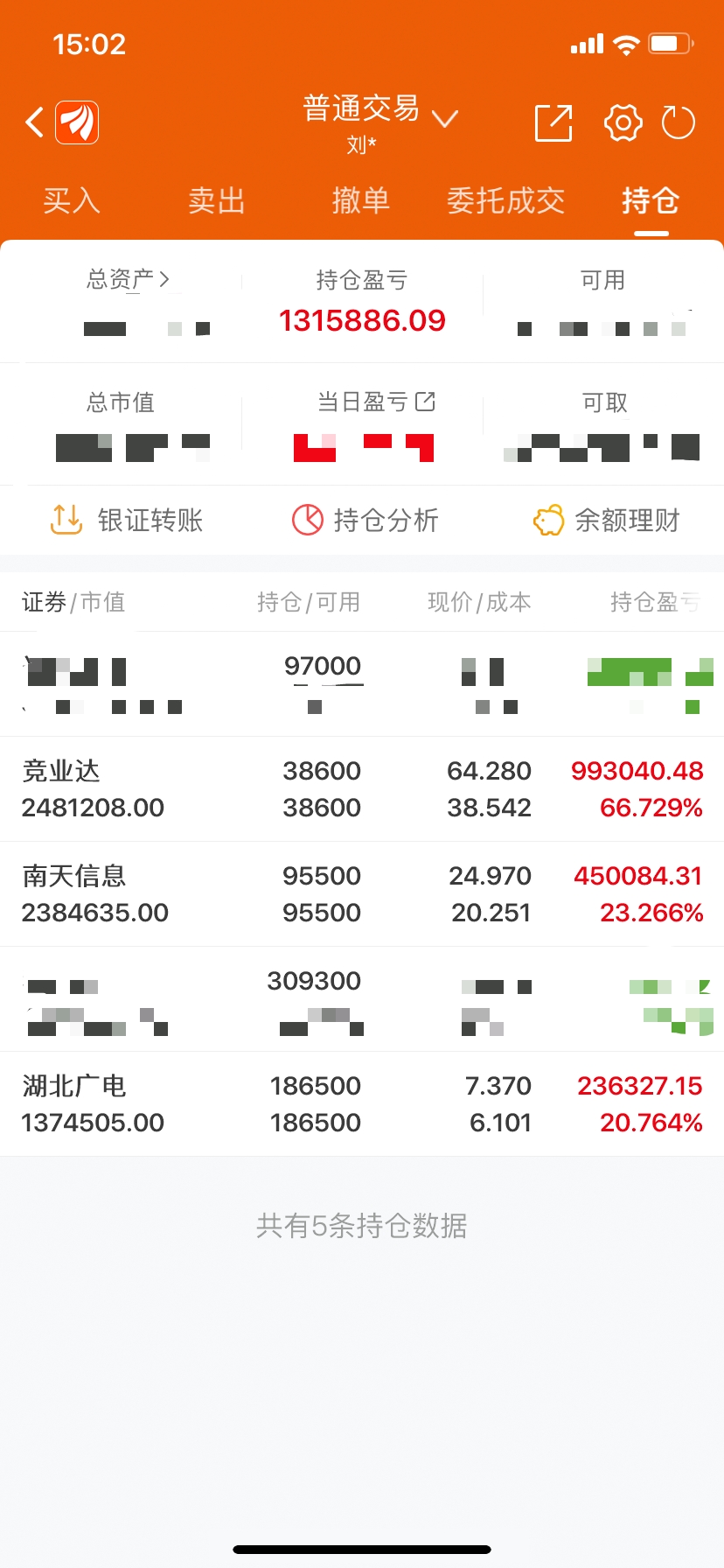Switch to the 买入 Buy tab

click(x=70, y=200)
